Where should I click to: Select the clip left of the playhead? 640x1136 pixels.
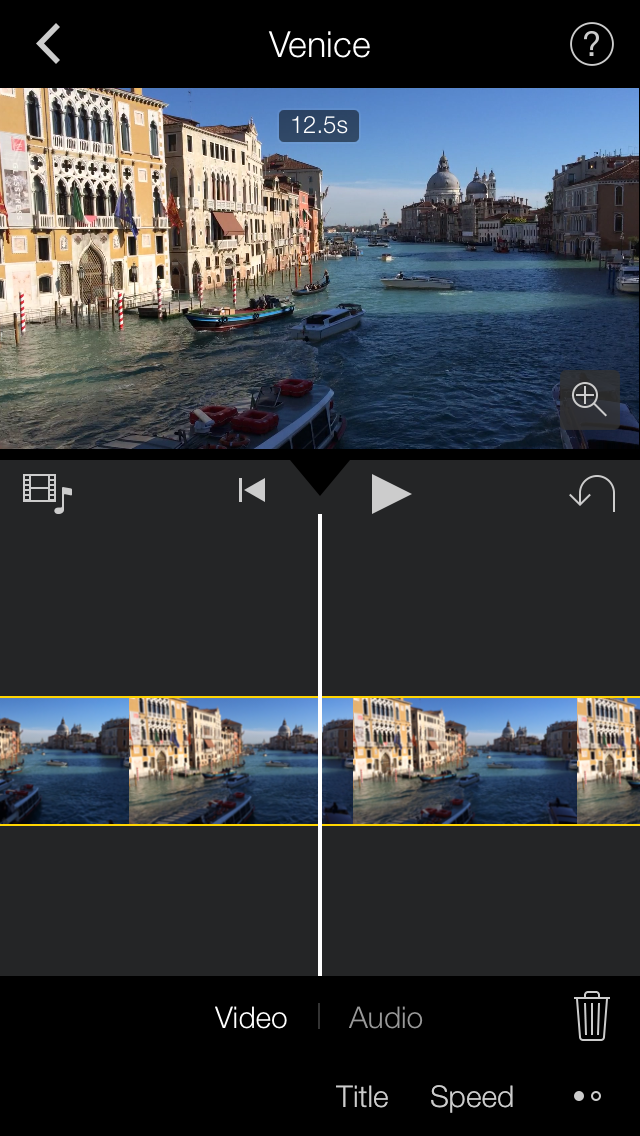coord(158,761)
